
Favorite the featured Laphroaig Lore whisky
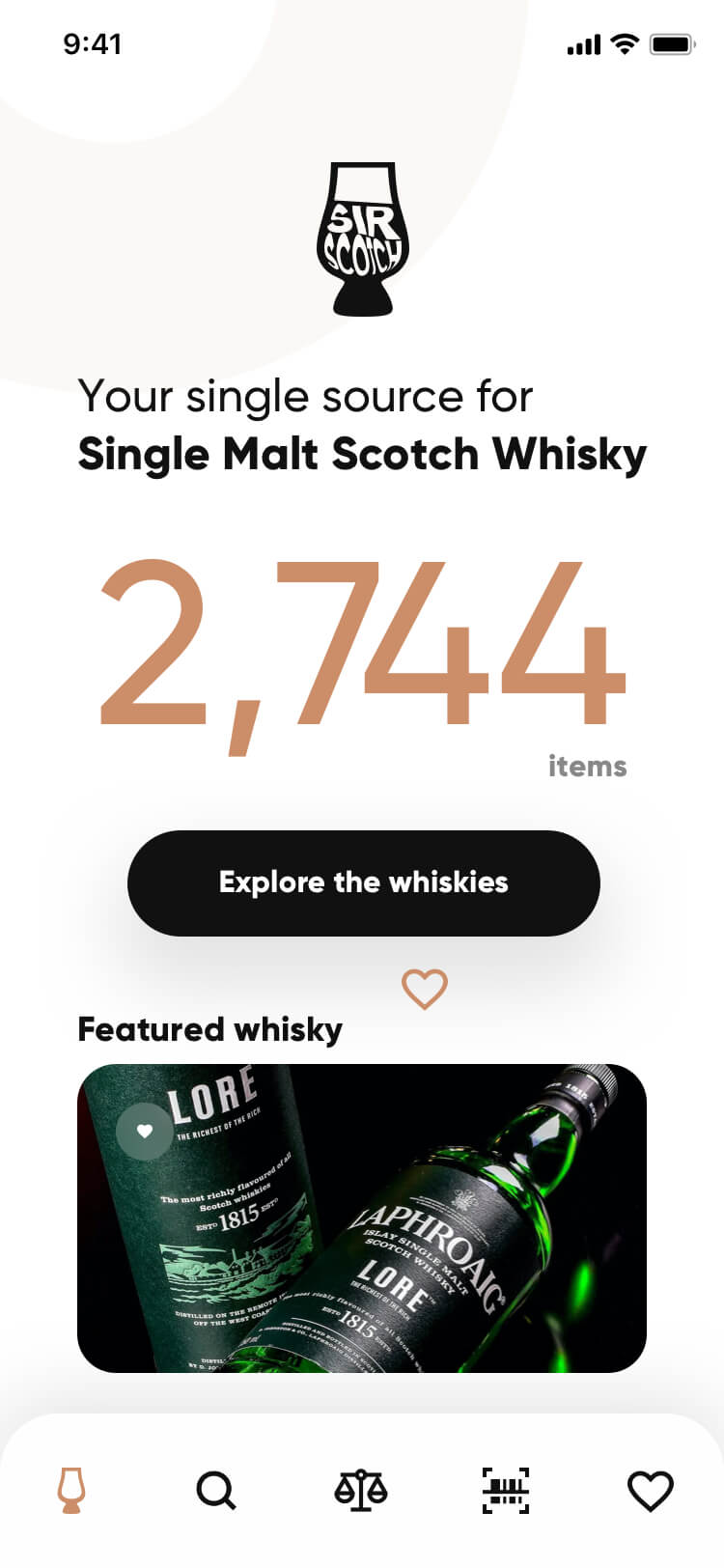(145, 1131)
